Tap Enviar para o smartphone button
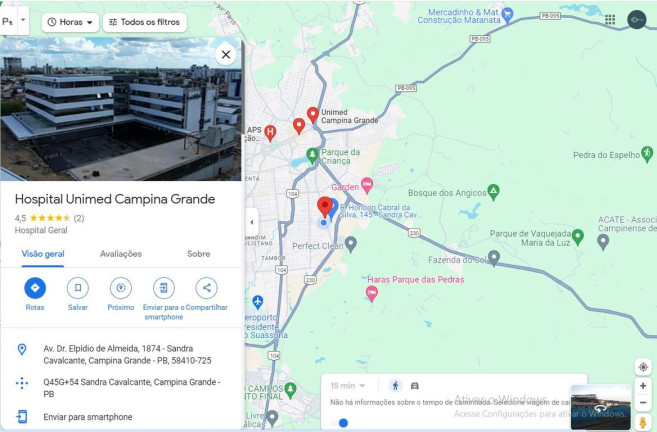This screenshot has height=432, width=657. point(164,288)
